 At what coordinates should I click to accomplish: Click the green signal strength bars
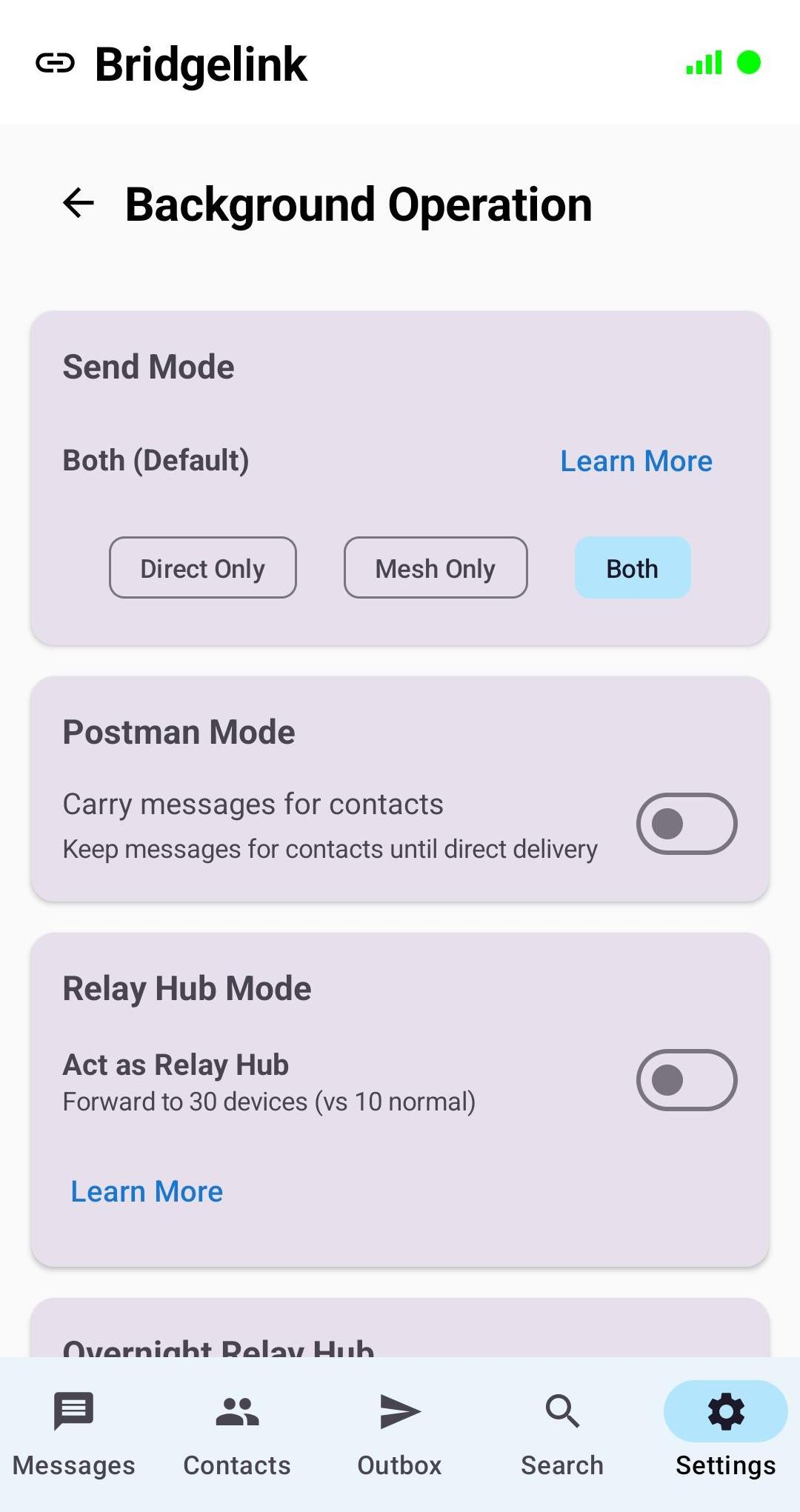(x=702, y=64)
